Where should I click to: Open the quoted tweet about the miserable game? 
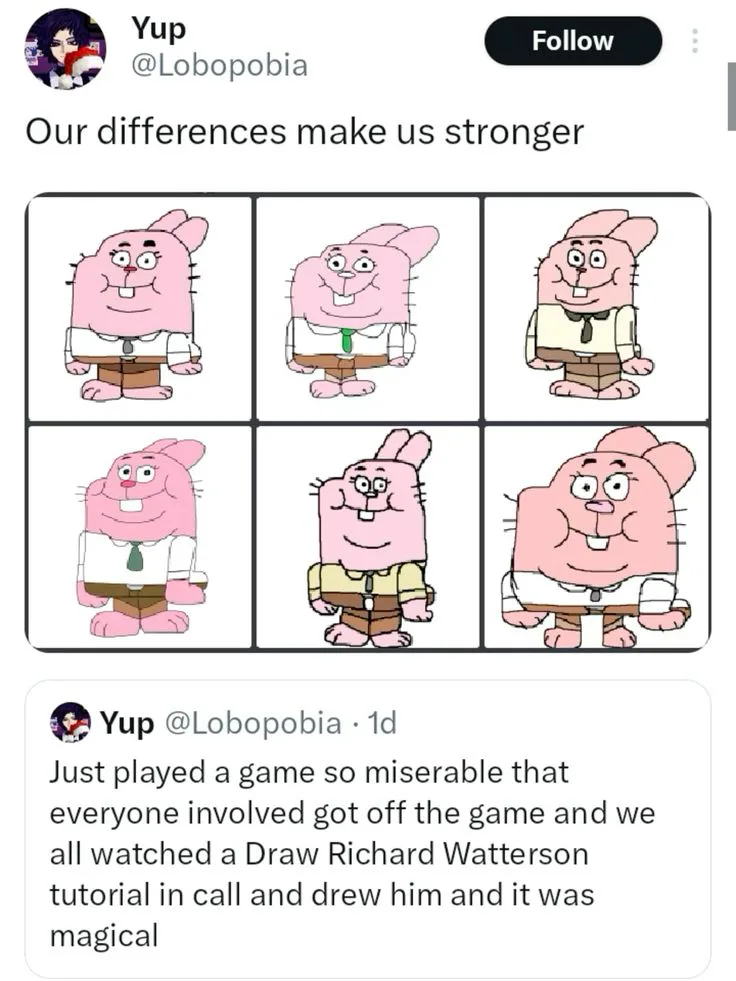(368, 829)
